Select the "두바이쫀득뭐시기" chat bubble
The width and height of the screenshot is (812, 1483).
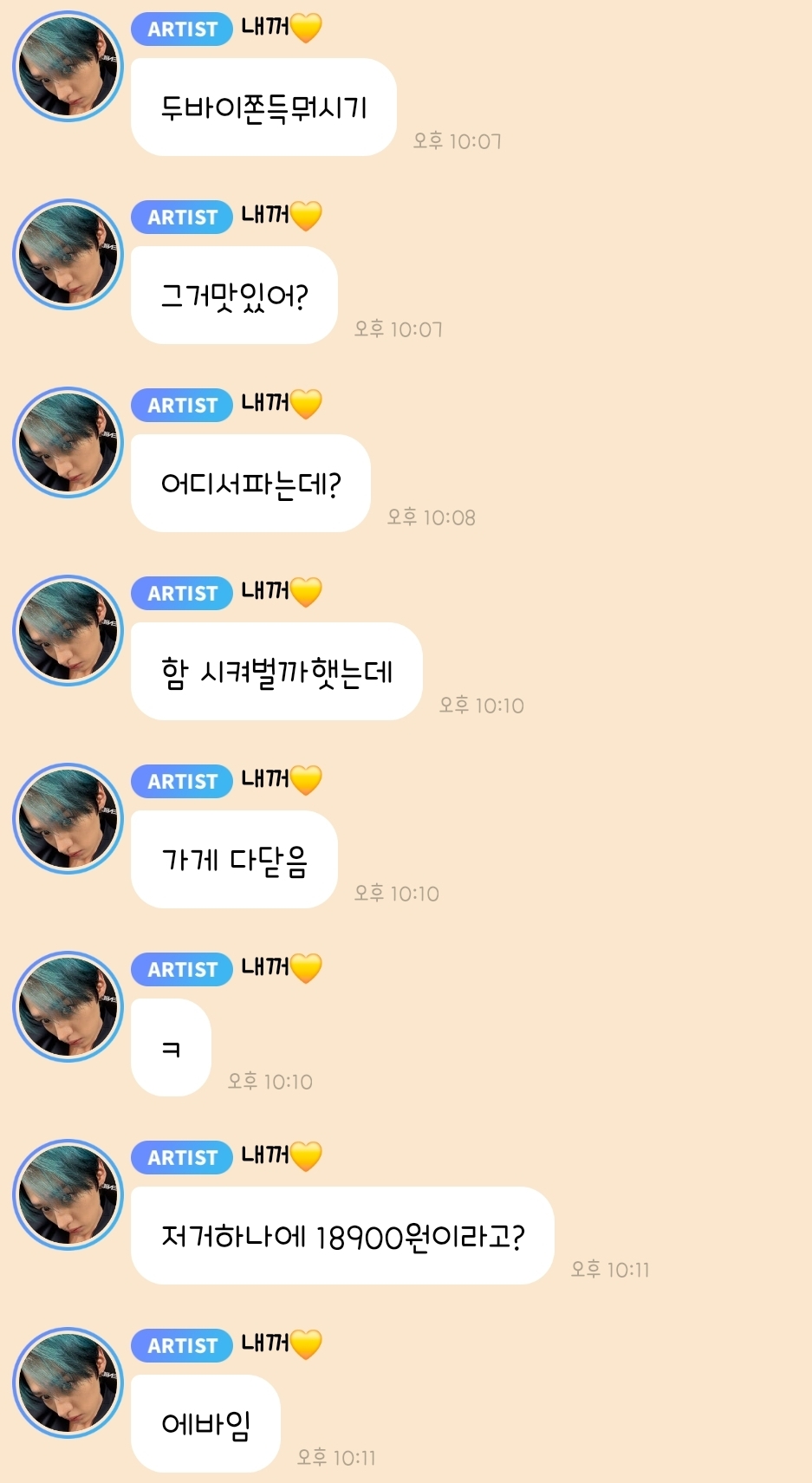click(x=263, y=106)
